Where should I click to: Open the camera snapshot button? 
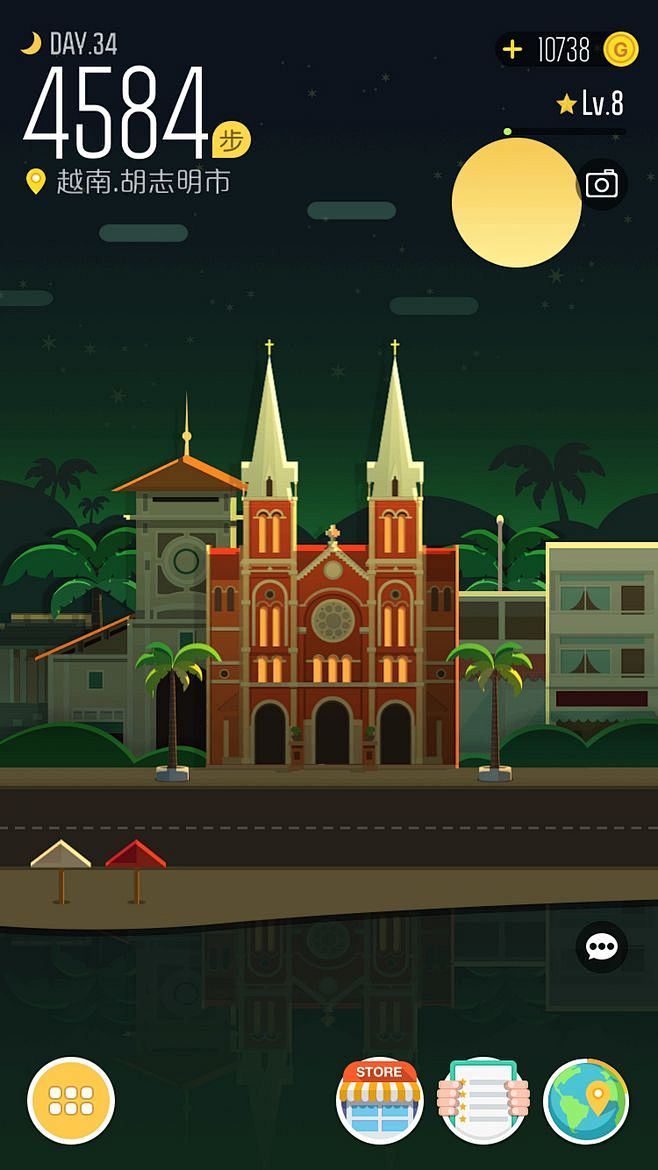tap(601, 184)
